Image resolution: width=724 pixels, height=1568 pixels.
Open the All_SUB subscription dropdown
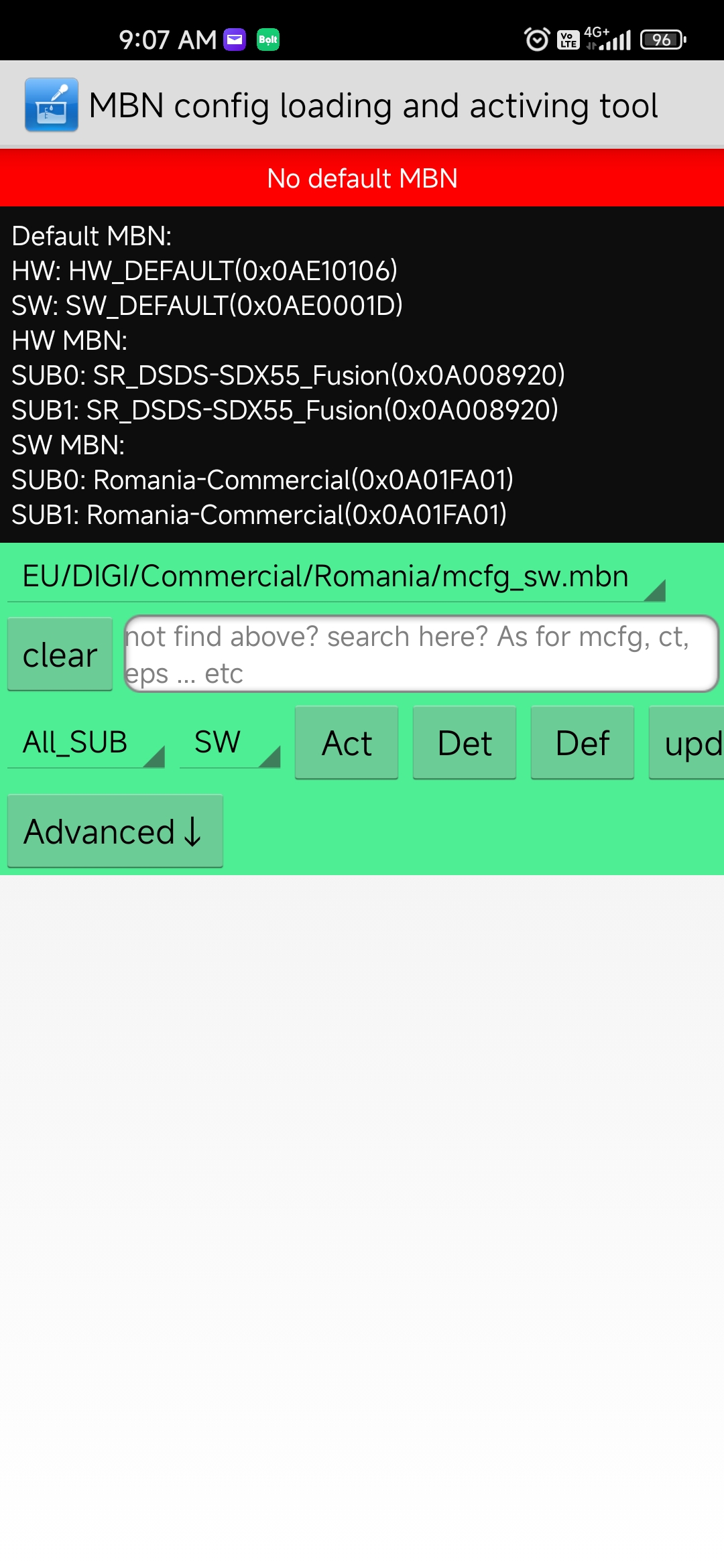point(86,742)
